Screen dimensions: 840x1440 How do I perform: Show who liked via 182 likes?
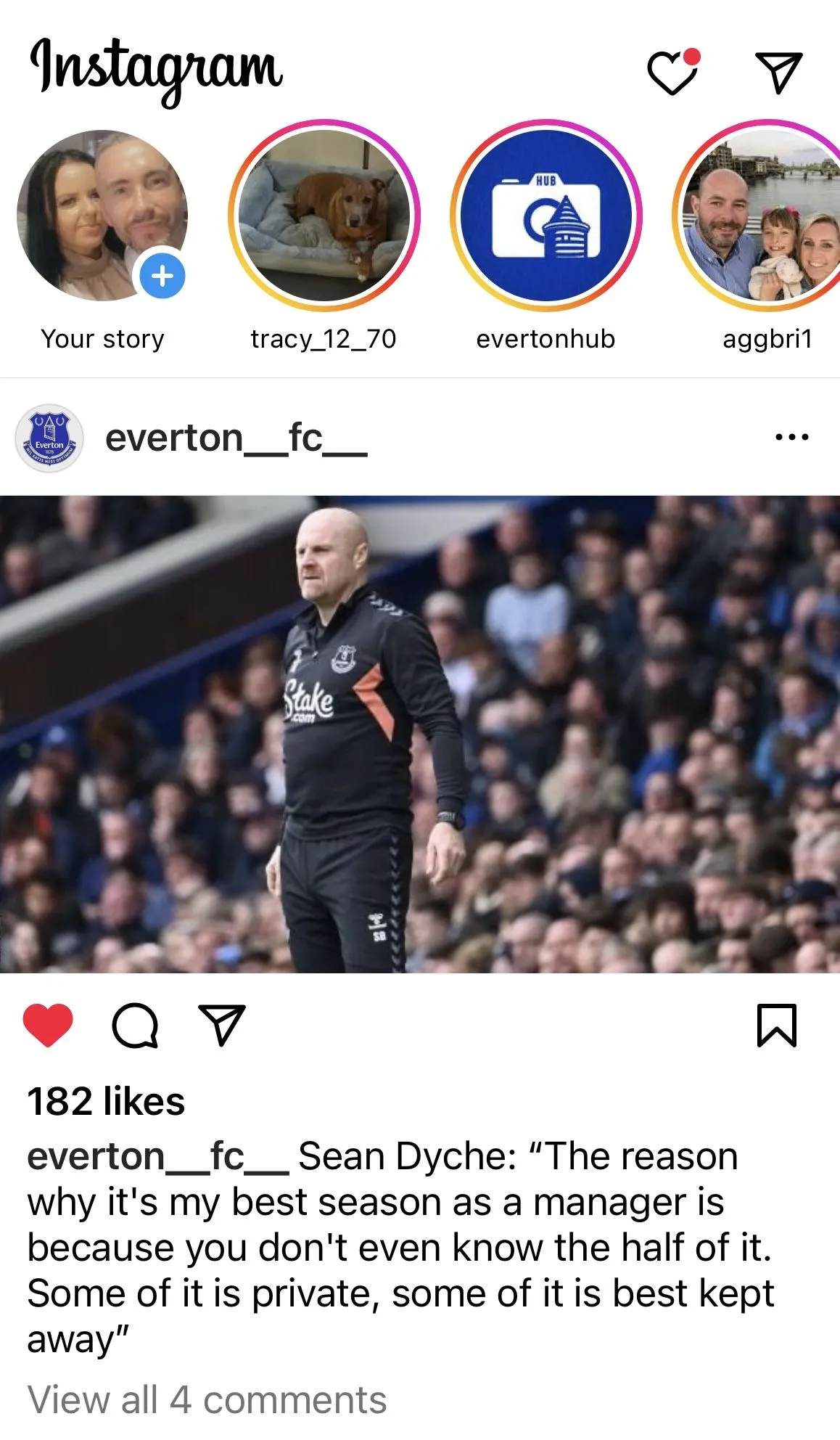coord(106,1101)
